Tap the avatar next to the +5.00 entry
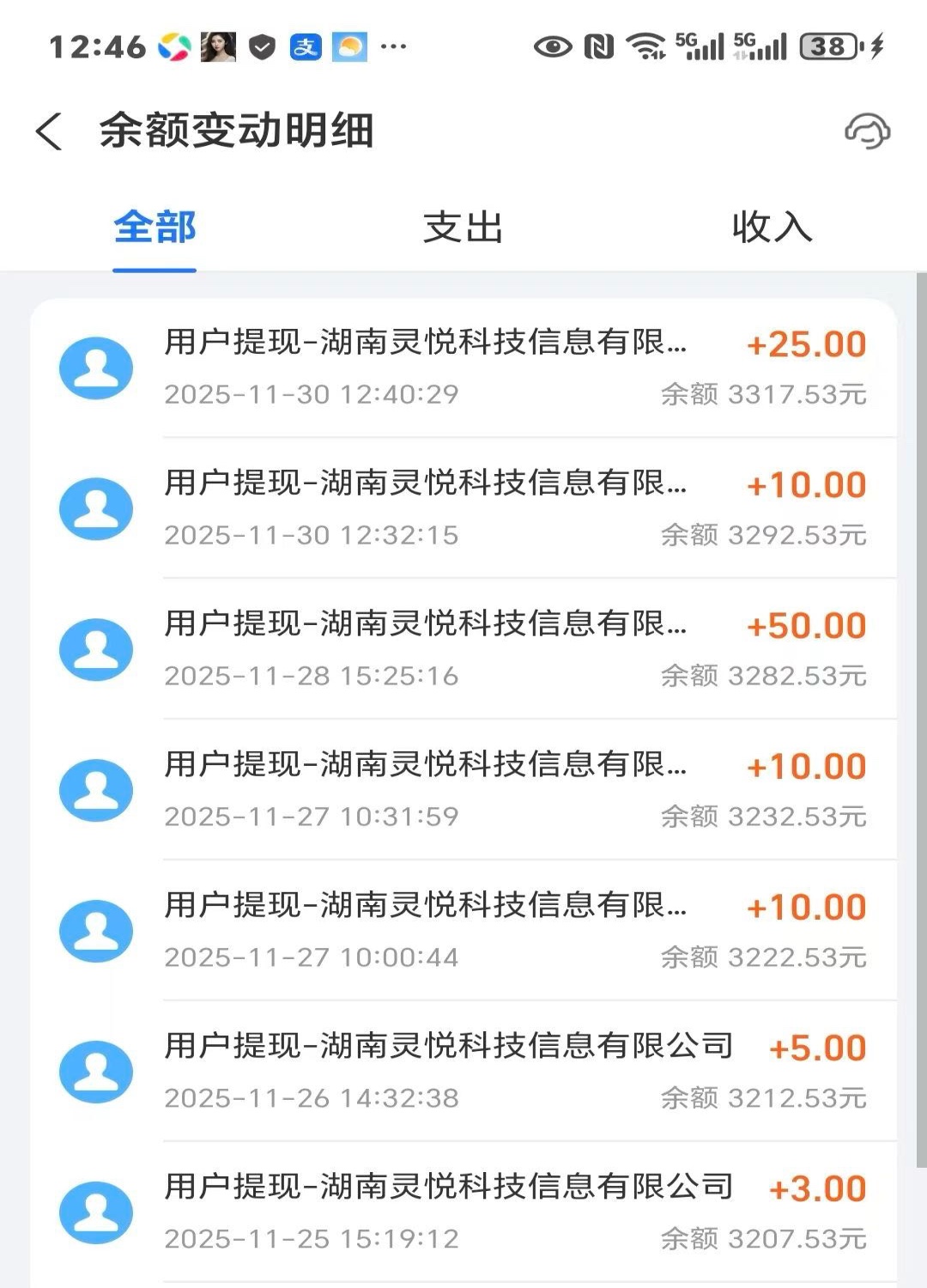Image resolution: width=927 pixels, height=1288 pixels. [x=95, y=1072]
